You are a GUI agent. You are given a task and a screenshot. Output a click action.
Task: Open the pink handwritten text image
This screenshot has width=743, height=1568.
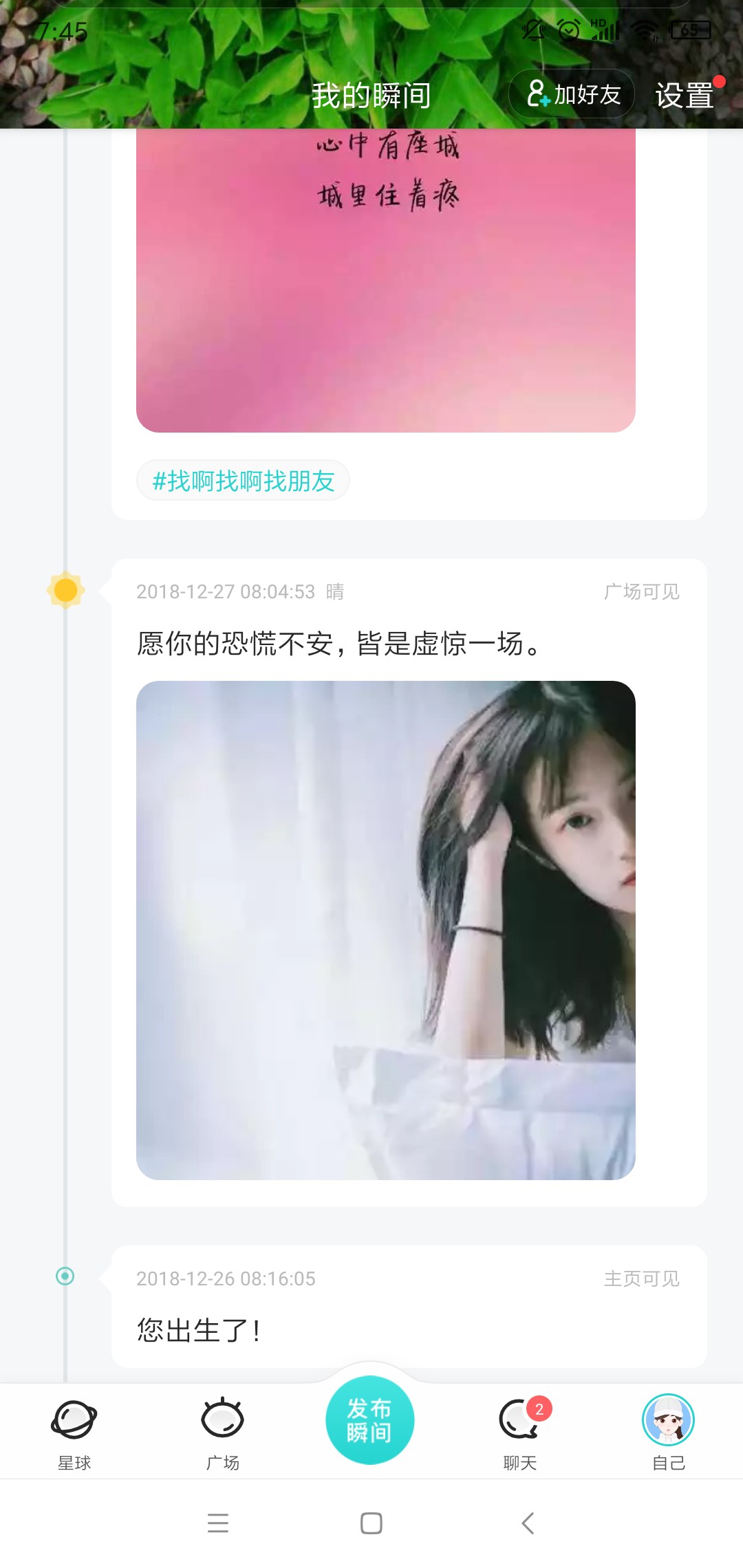tap(385, 282)
